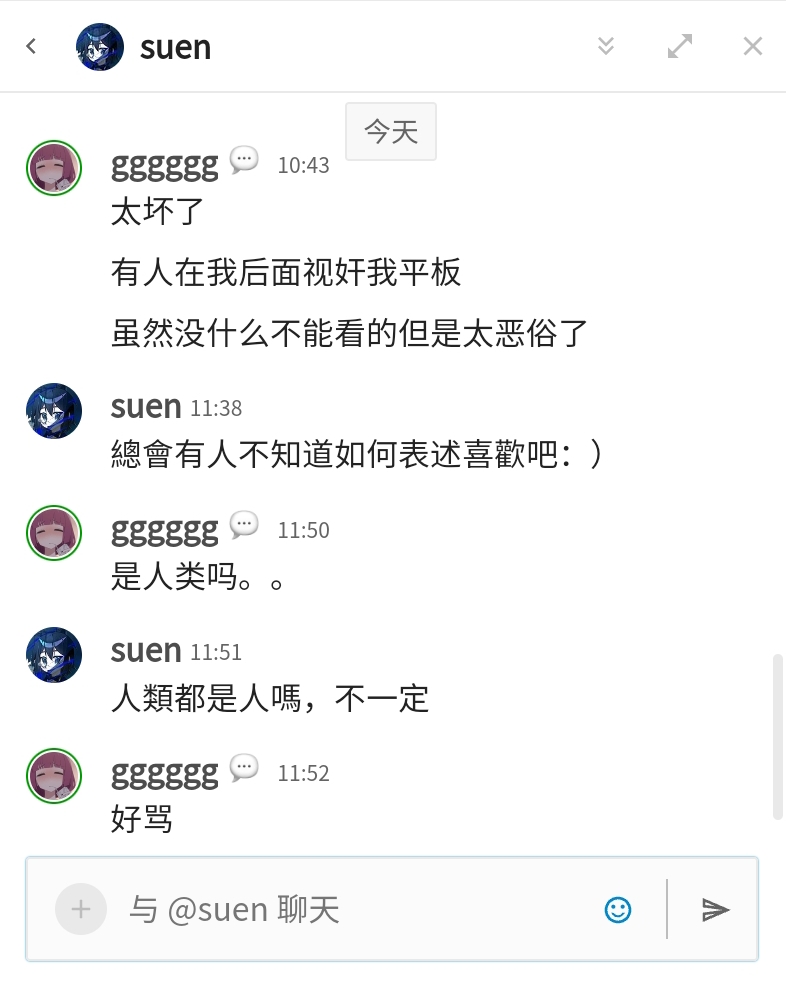Open suen's avatar in the header
The image size is (786, 989).
tap(100, 47)
